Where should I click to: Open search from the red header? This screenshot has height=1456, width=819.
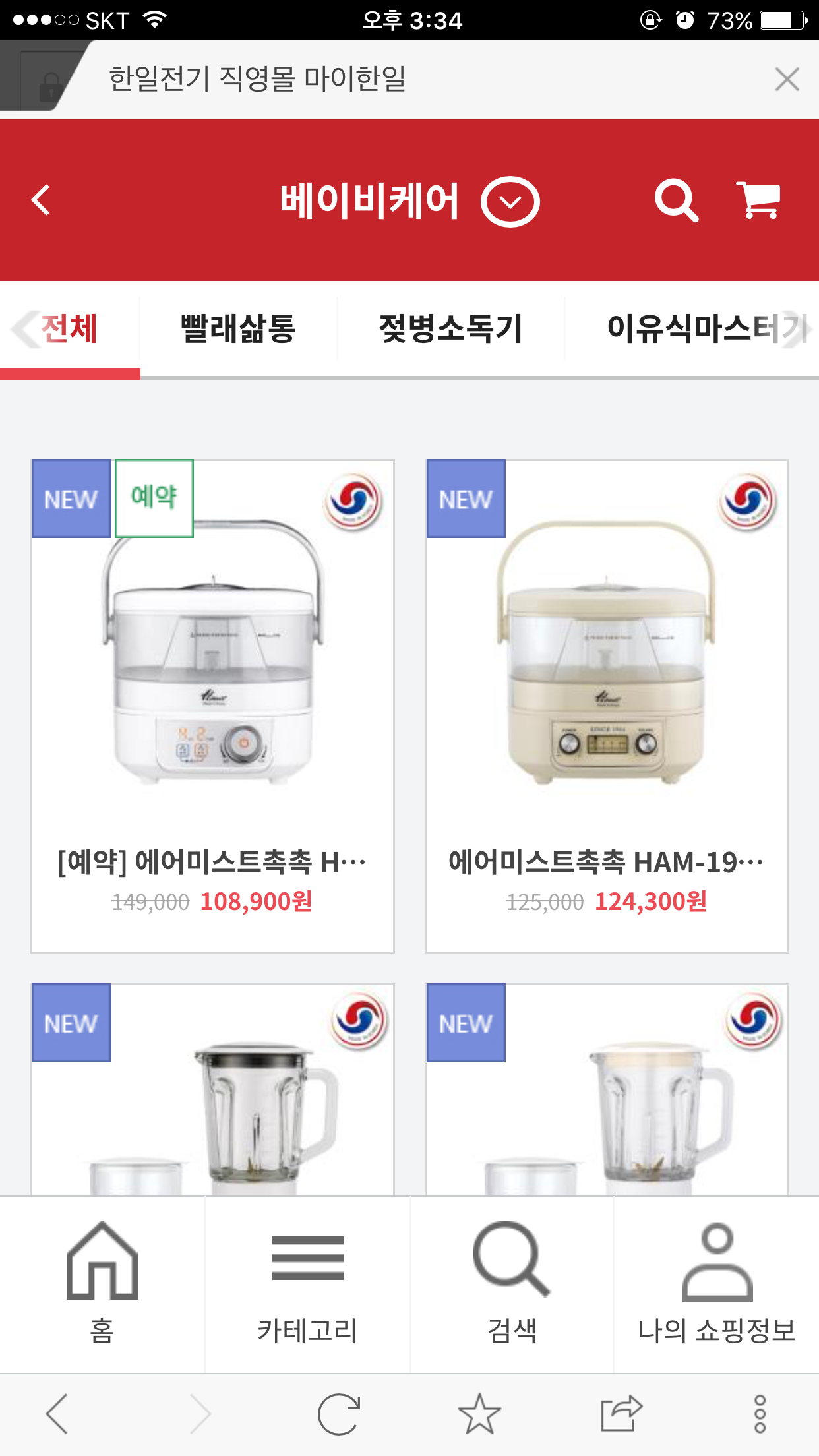[x=676, y=200]
